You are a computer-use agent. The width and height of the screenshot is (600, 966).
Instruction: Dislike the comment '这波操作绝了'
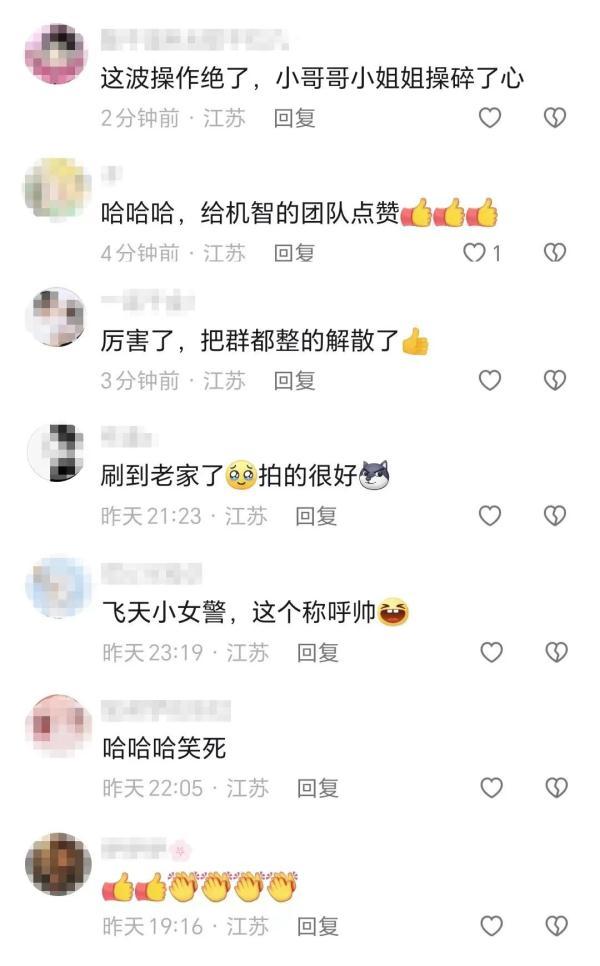point(555,118)
